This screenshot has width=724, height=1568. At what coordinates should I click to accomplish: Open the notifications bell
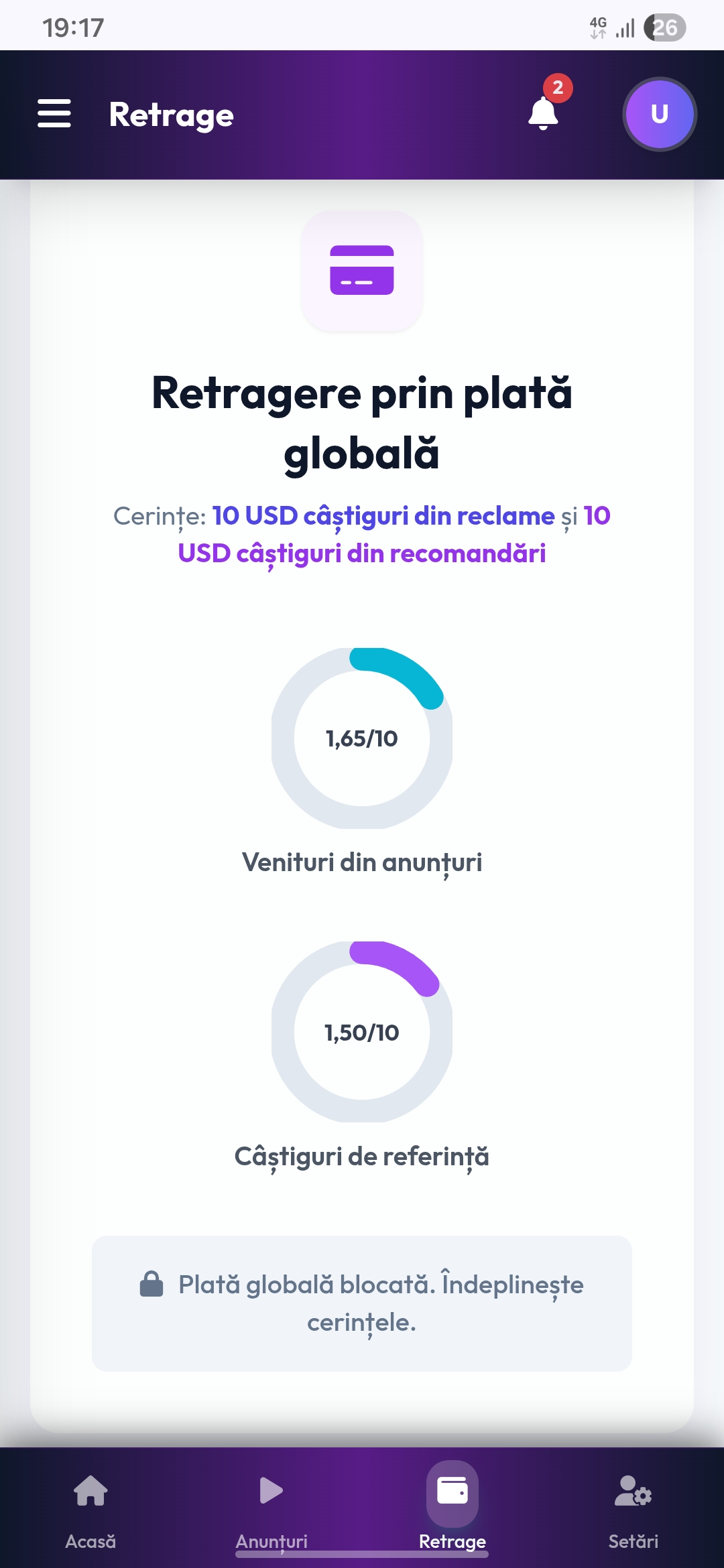[x=543, y=113]
